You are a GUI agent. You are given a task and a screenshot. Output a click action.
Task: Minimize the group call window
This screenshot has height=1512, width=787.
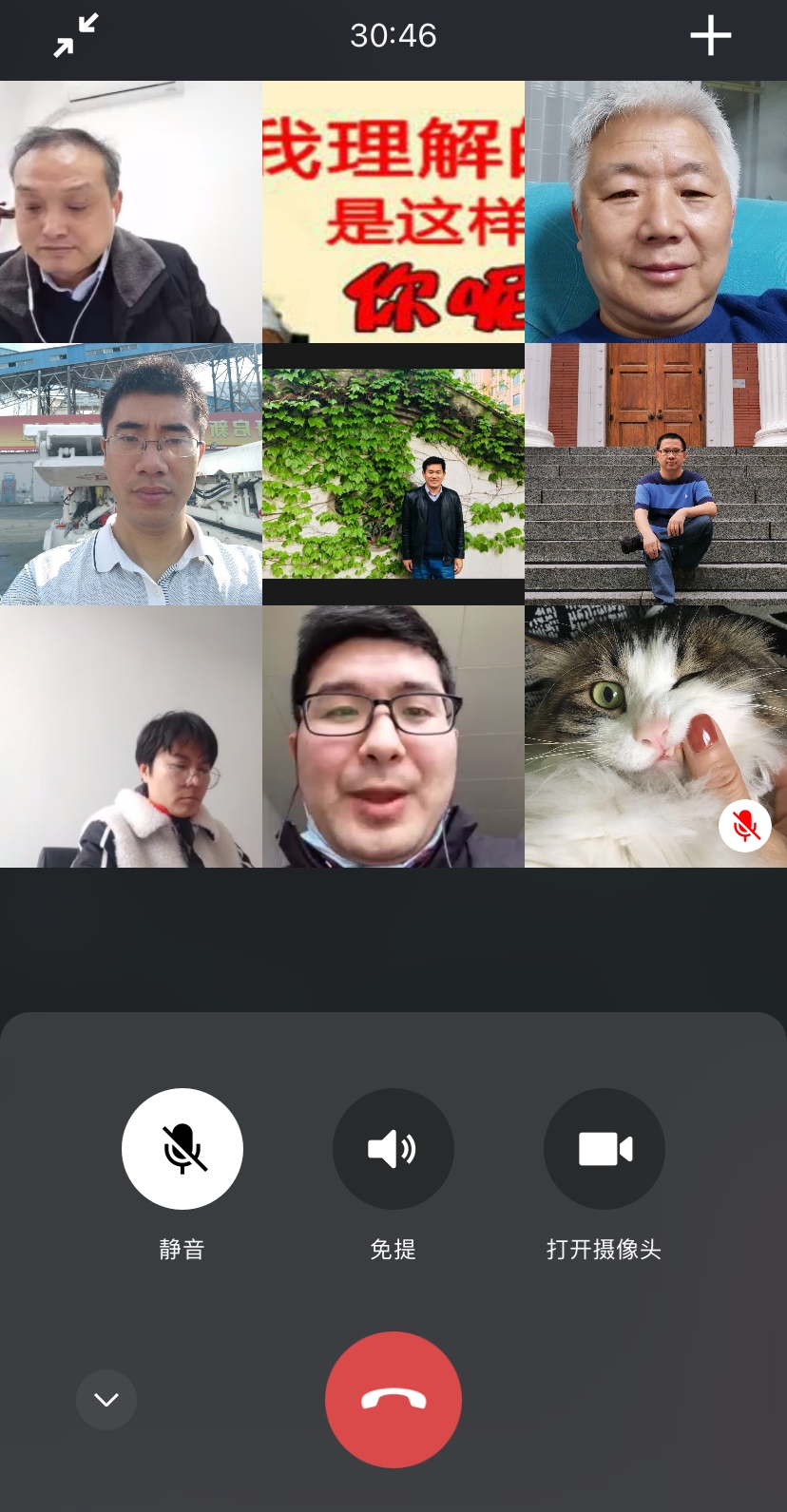pos(76,36)
